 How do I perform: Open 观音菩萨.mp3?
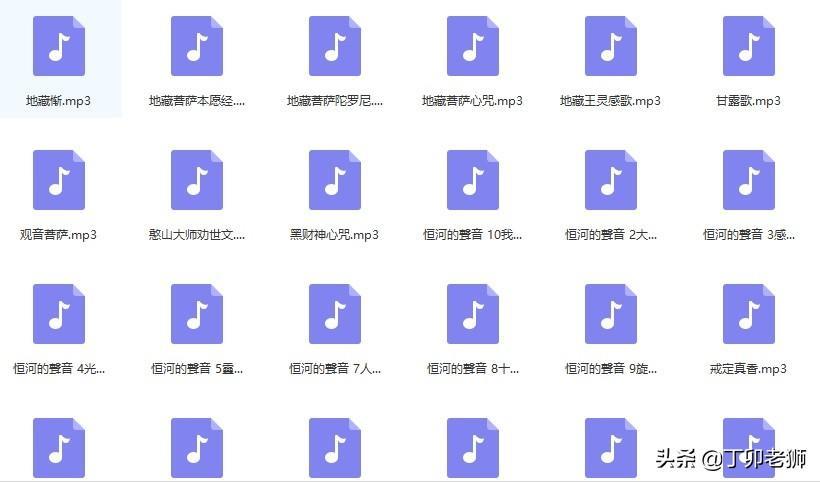(59, 181)
